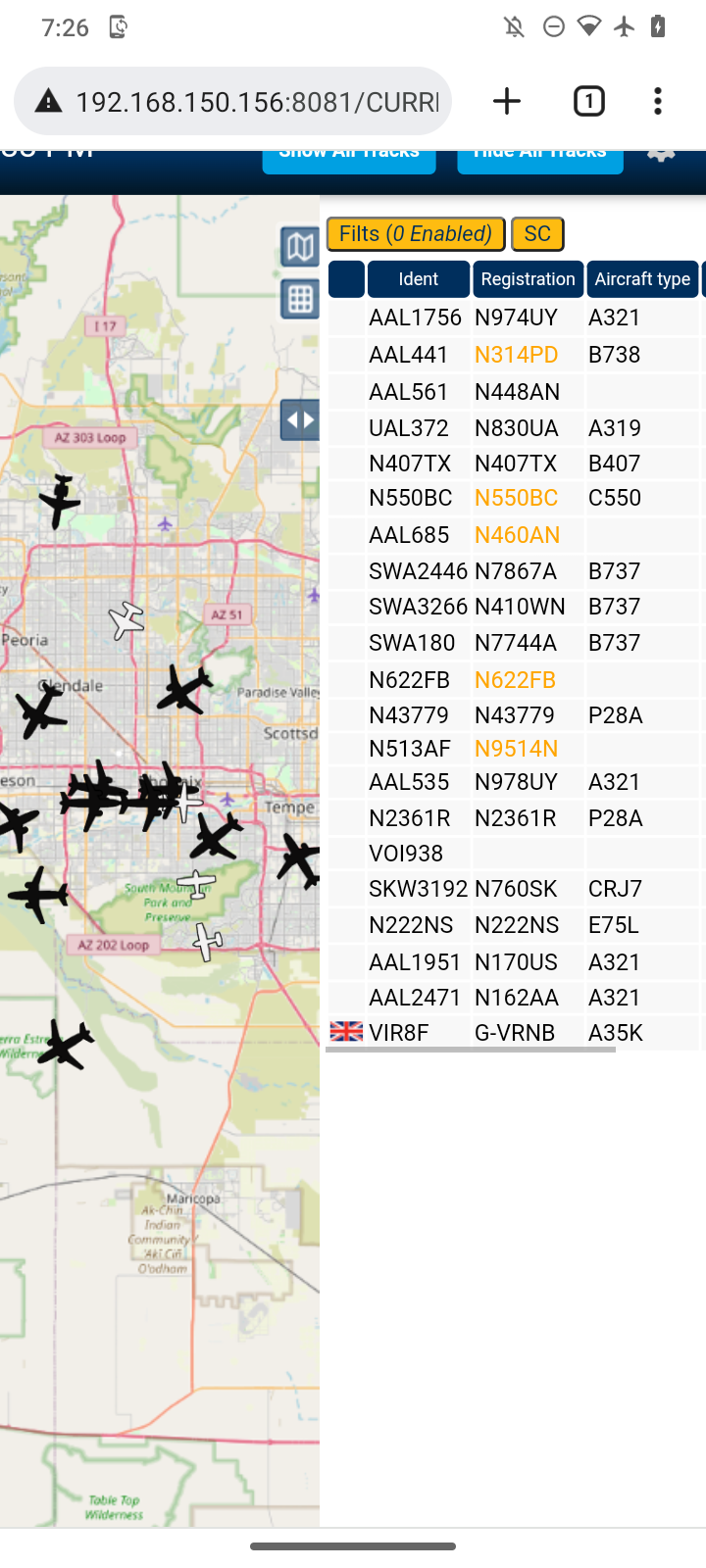Viewport: 706px width, 1568px height.
Task: Select the UAL372 aircraft row
Action: coord(516,428)
